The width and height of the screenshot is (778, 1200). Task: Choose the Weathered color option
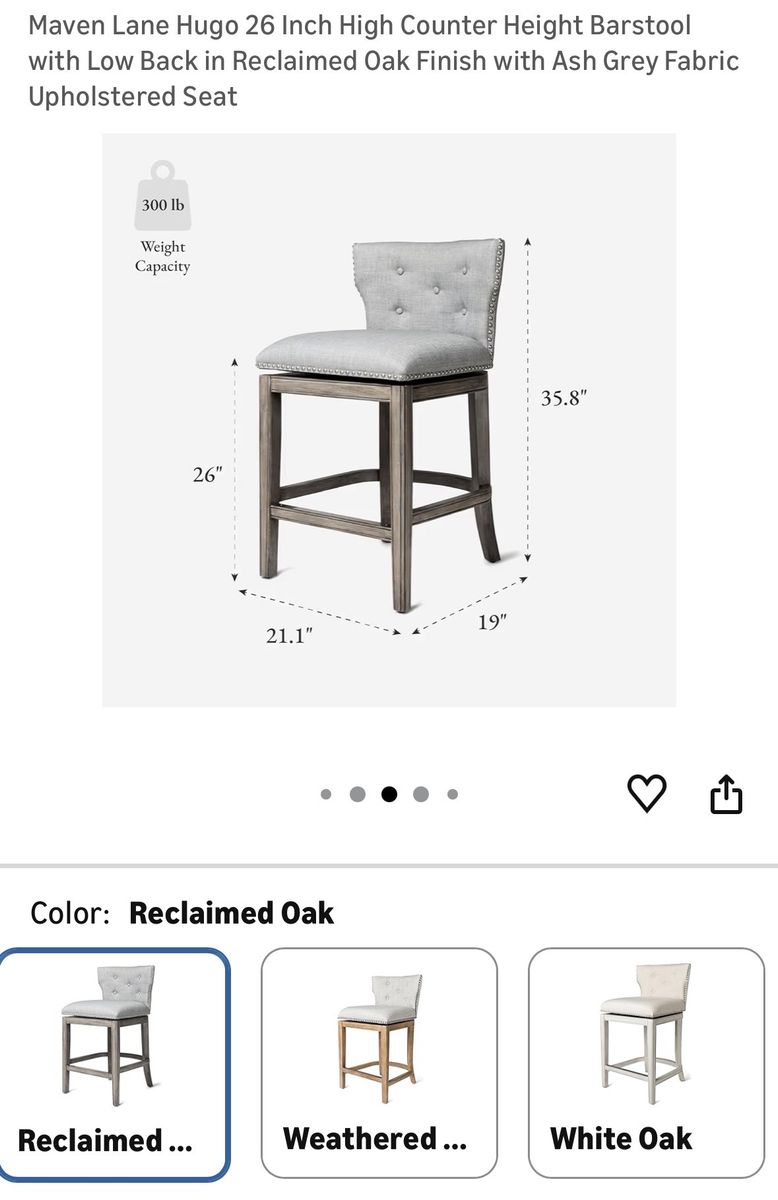379,1062
